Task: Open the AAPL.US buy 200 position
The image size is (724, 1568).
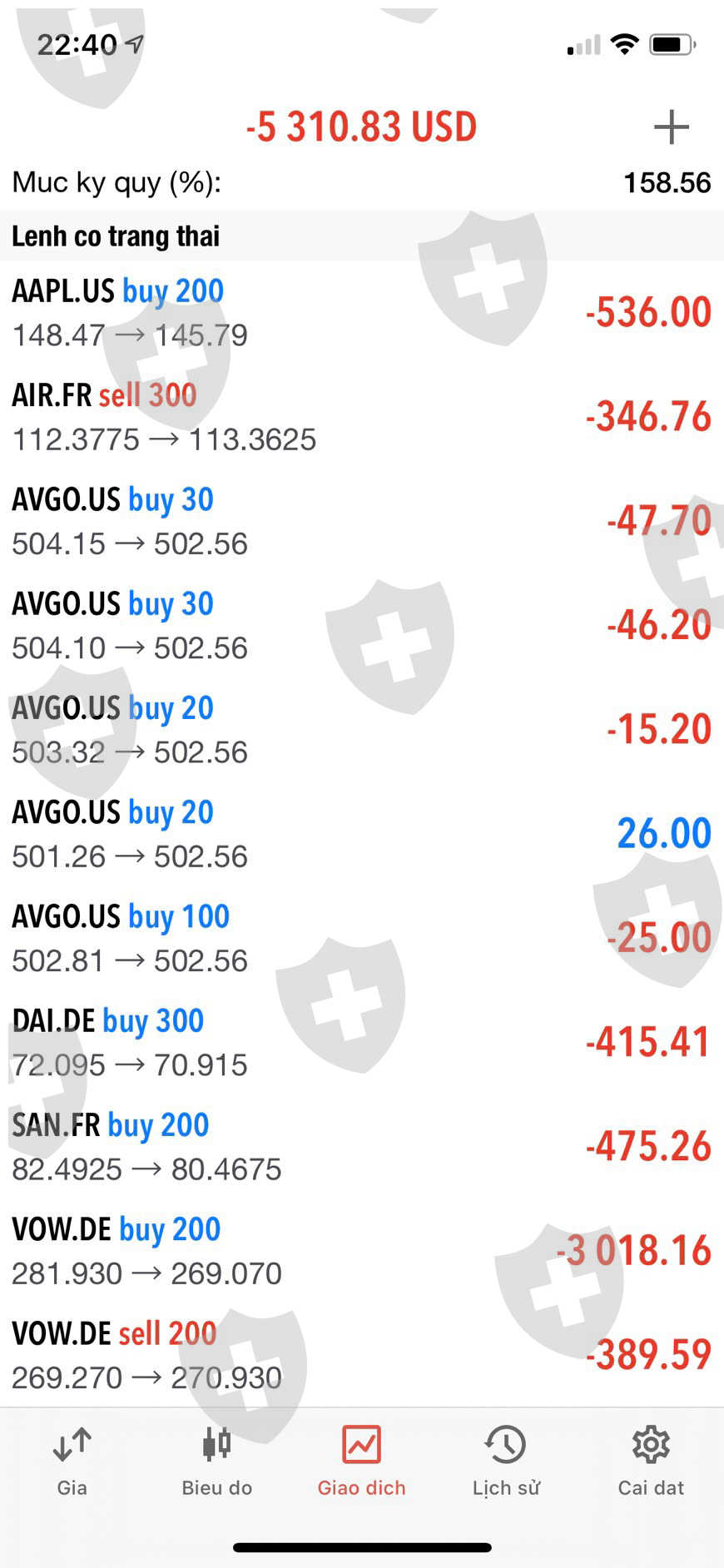Action: pyautogui.click(x=362, y=313)
